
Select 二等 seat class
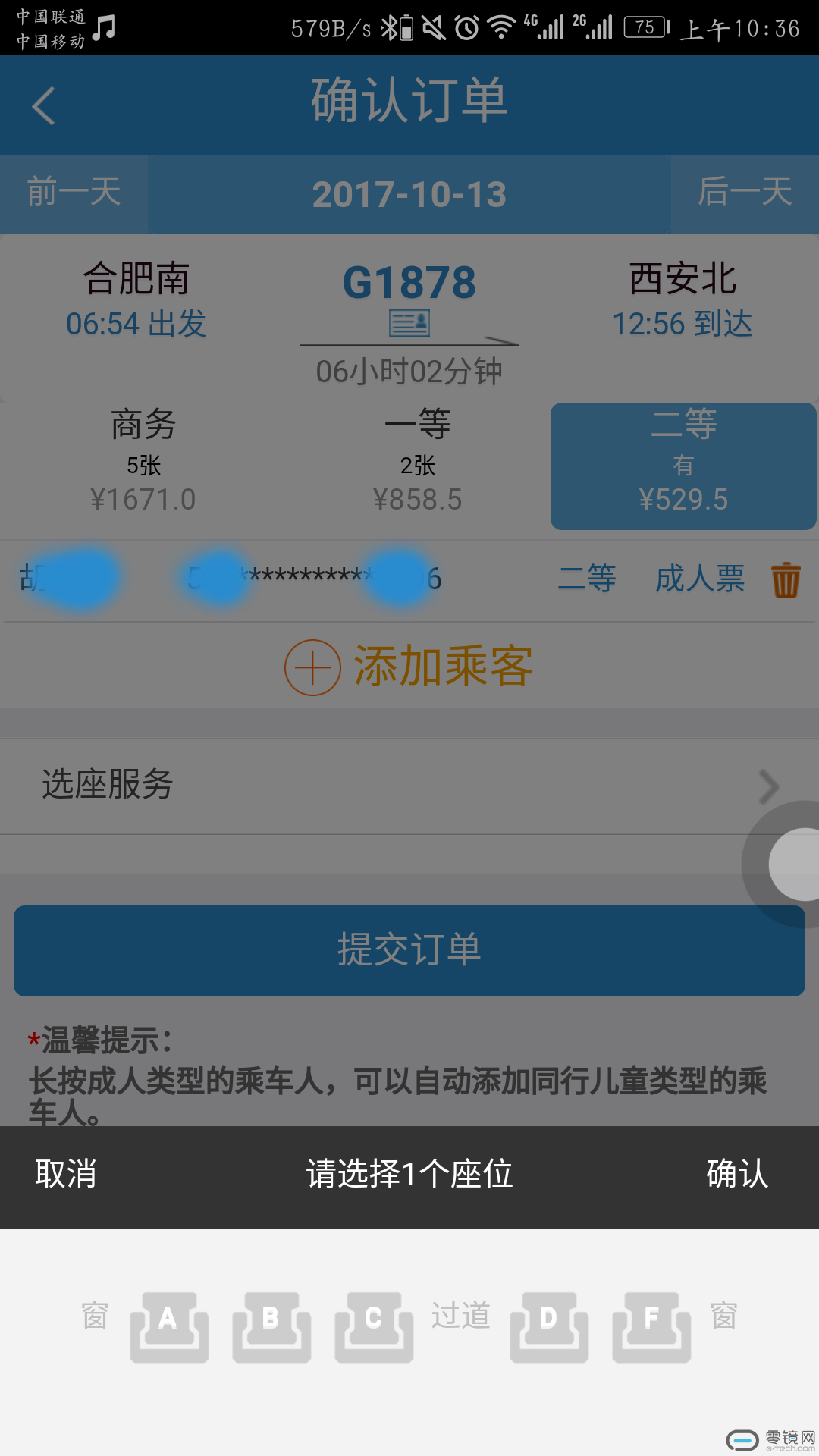click(682, 466)
